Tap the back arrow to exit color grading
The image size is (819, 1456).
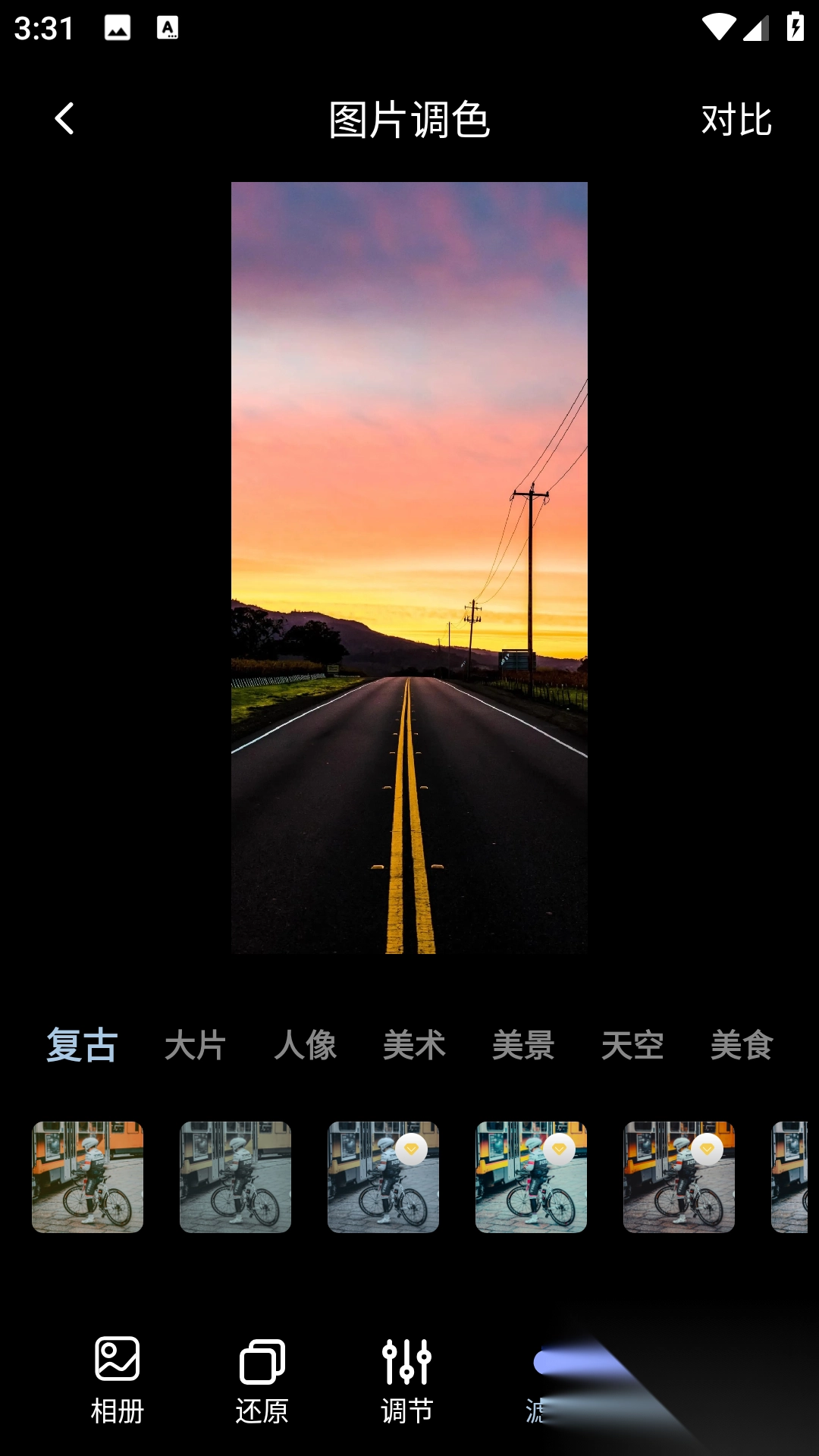point(64,119)
